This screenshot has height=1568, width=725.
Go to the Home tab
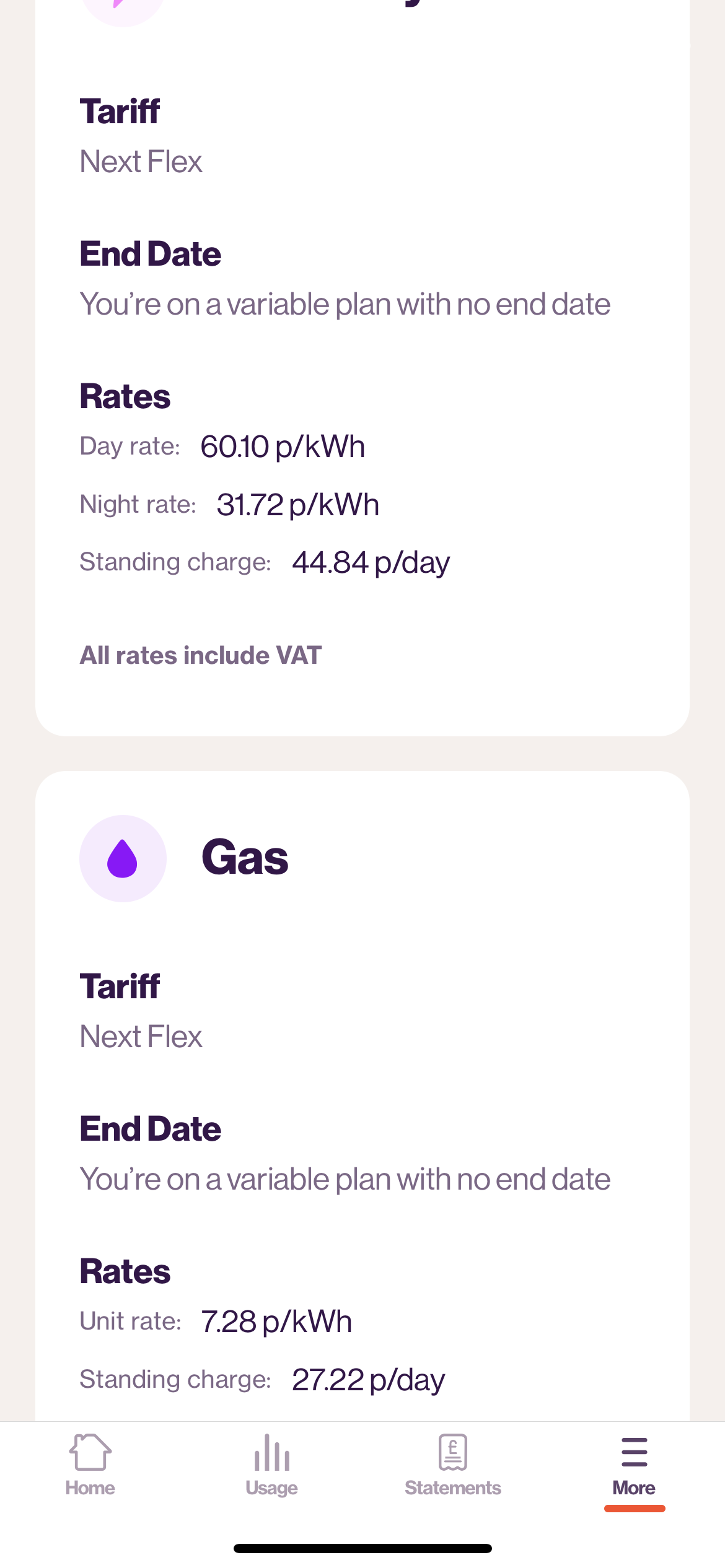click(x=90, y=1465)
